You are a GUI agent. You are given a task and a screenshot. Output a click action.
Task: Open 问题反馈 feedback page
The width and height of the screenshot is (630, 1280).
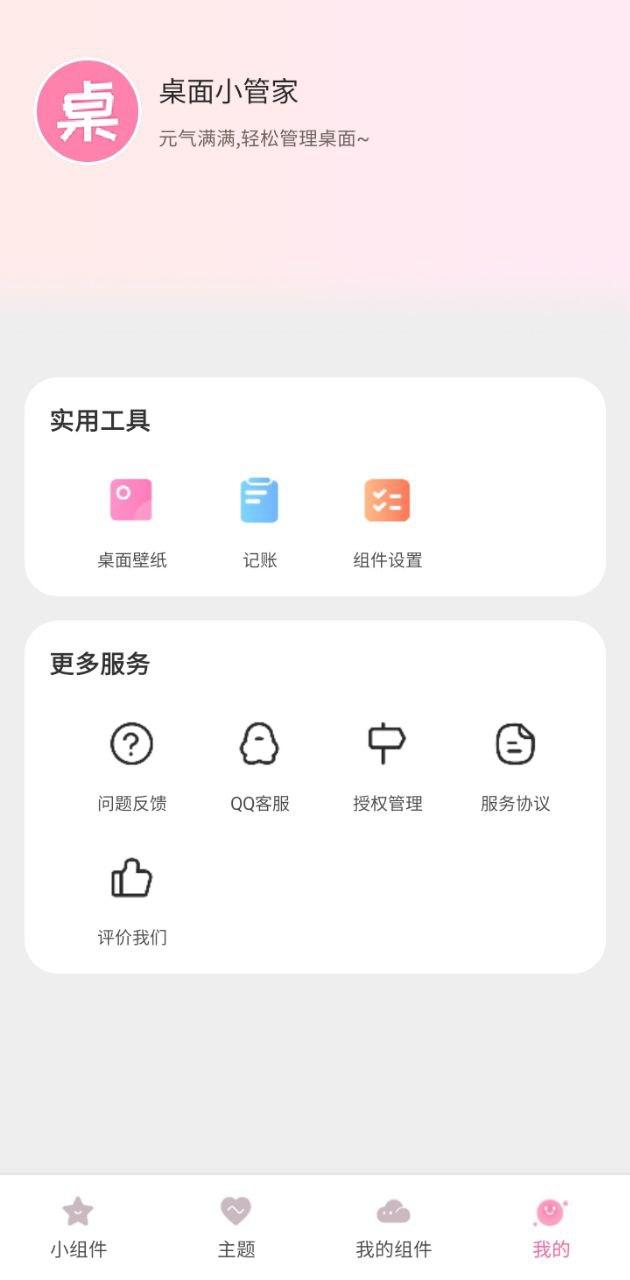pyautogui.click(x=131, y=763)
